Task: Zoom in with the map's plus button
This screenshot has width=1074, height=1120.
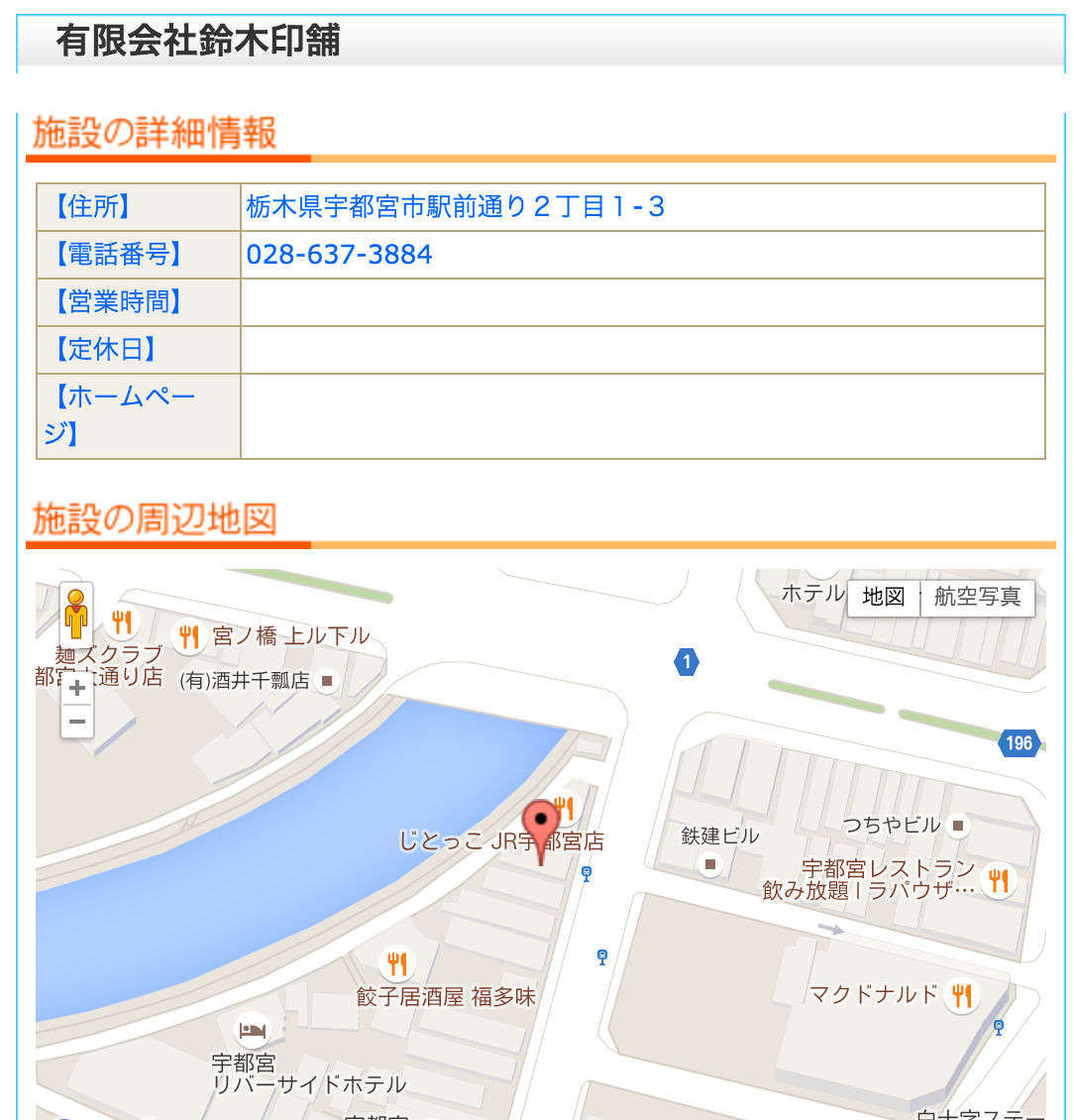Action: click(77, 688)
